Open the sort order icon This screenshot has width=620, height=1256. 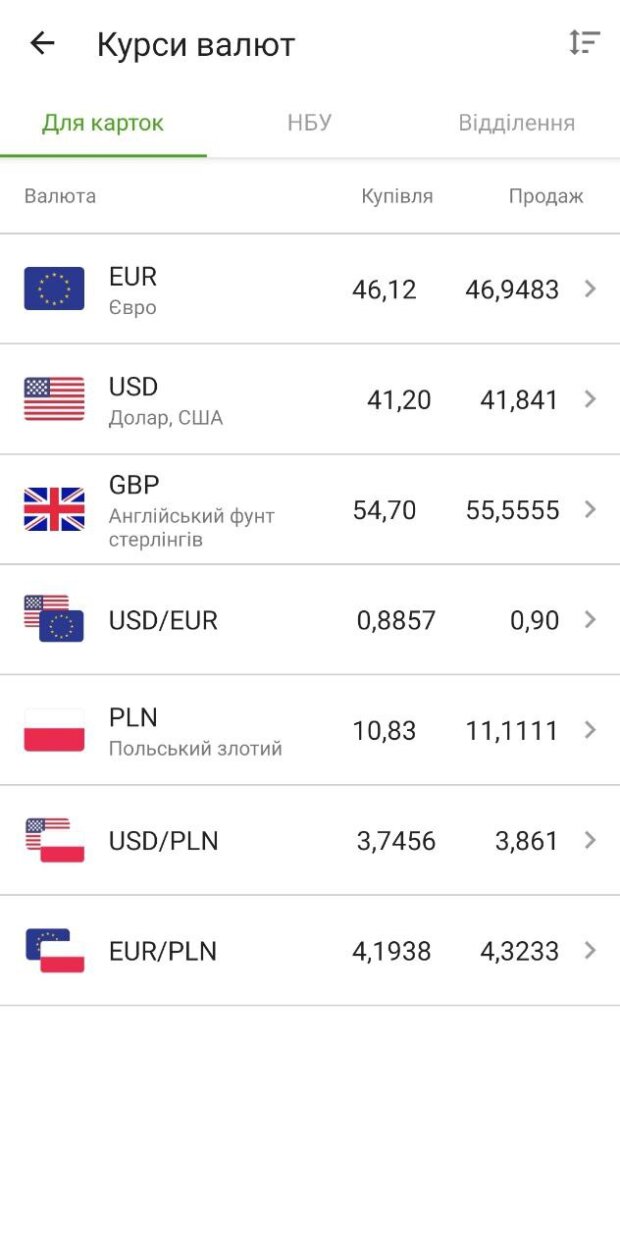pyautogui.click(x=584, y=42)
